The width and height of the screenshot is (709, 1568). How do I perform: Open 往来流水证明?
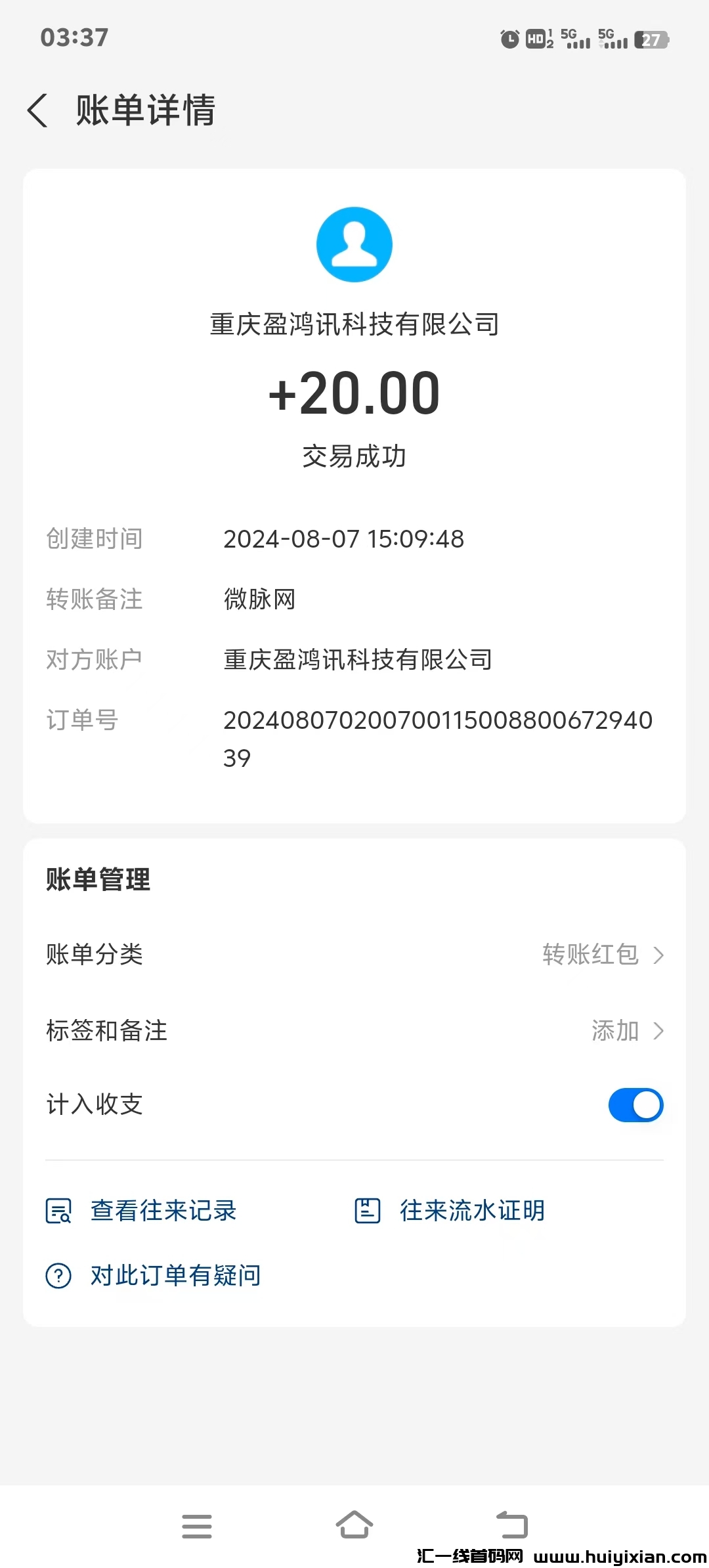[471, 1211]
